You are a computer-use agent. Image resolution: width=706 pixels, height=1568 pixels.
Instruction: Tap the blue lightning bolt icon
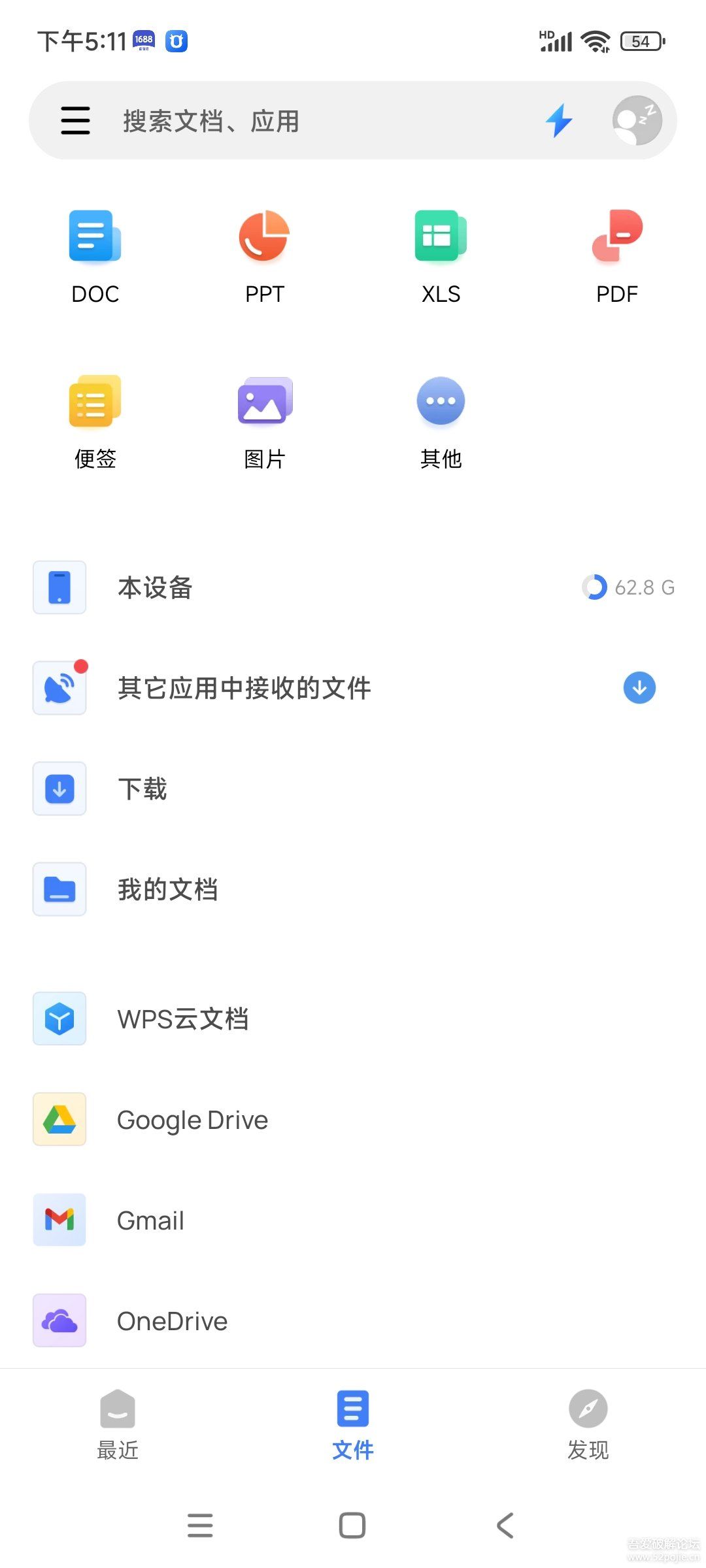point(559,120)
